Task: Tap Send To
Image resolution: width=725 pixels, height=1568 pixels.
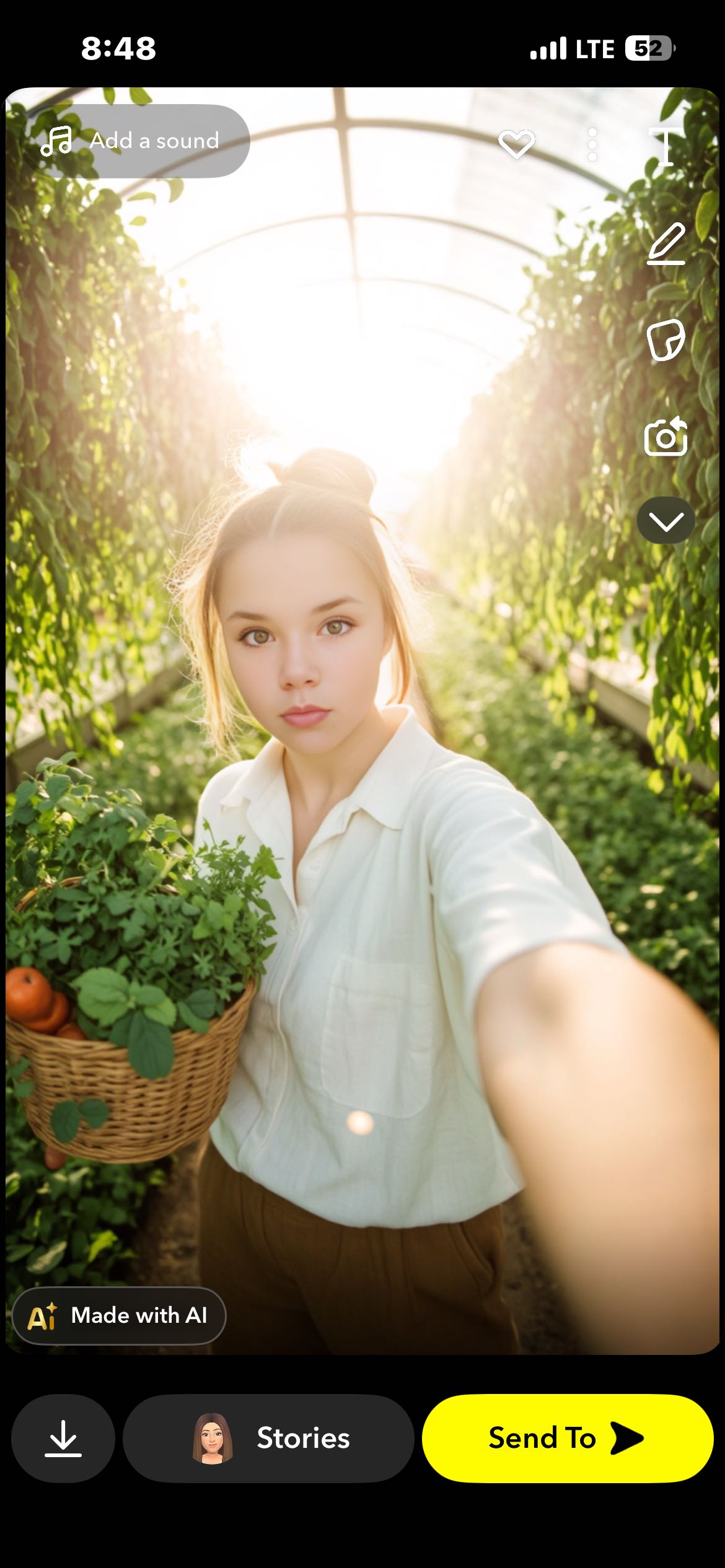Action: pyautogui.click(x=567, y=1438)
